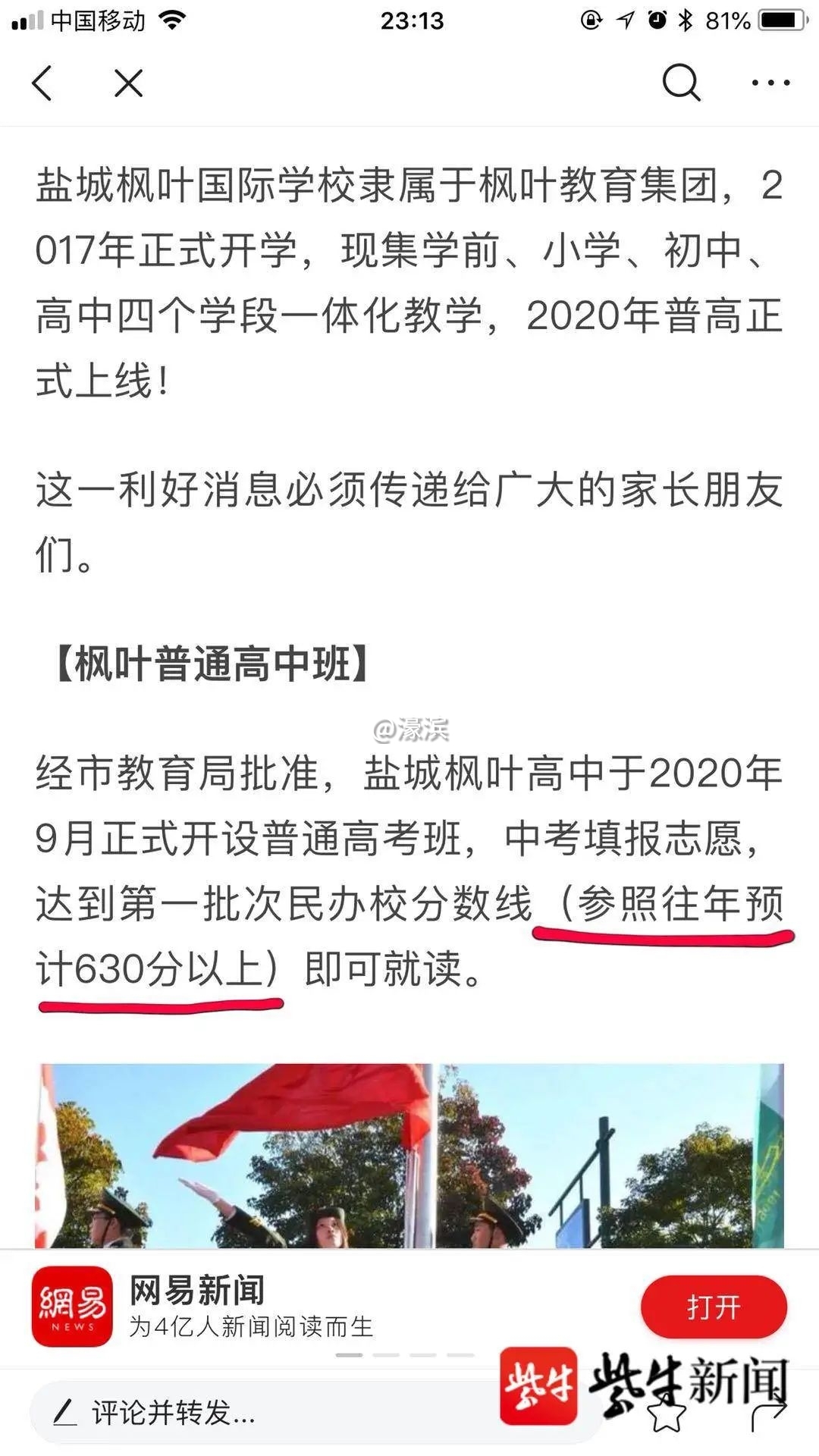Tap the red 打开 button
Viewport: 819px width, 1456px height.
(x=713, y=1307)
